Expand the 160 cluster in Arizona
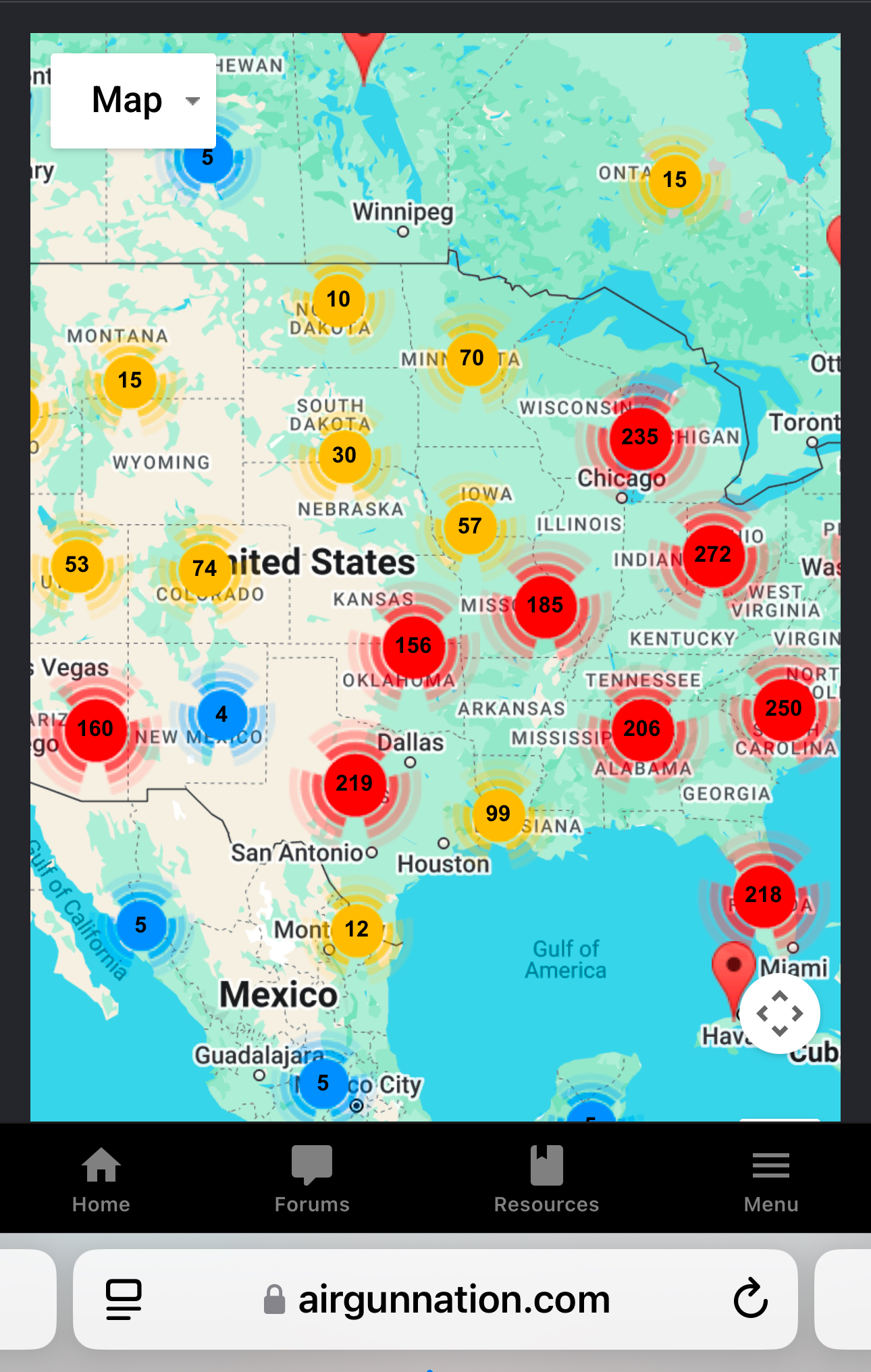Viewport: 871px width, 1372px height. coord(95,729)
